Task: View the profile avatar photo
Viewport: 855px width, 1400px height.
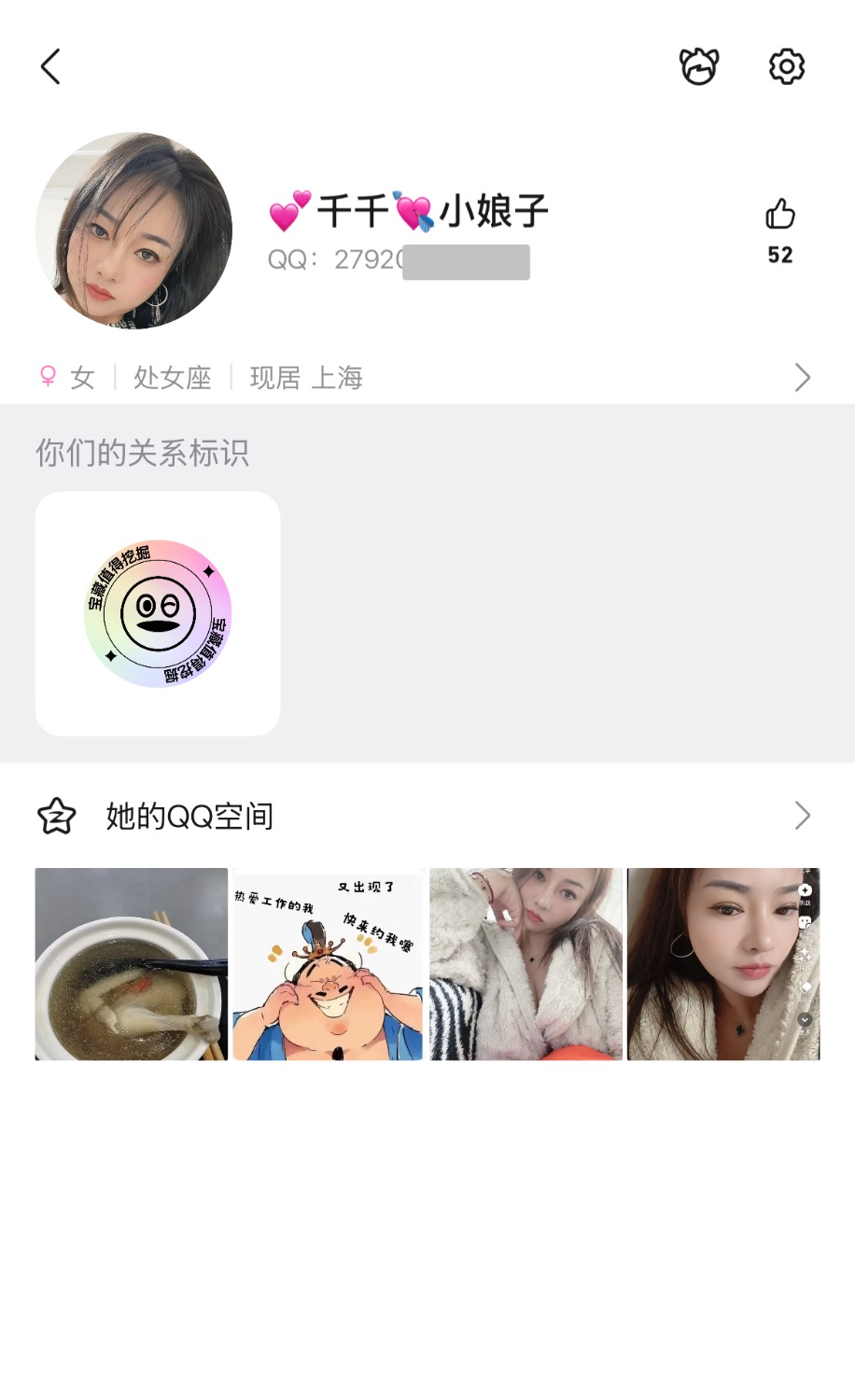Action: [x=133, y=231]
